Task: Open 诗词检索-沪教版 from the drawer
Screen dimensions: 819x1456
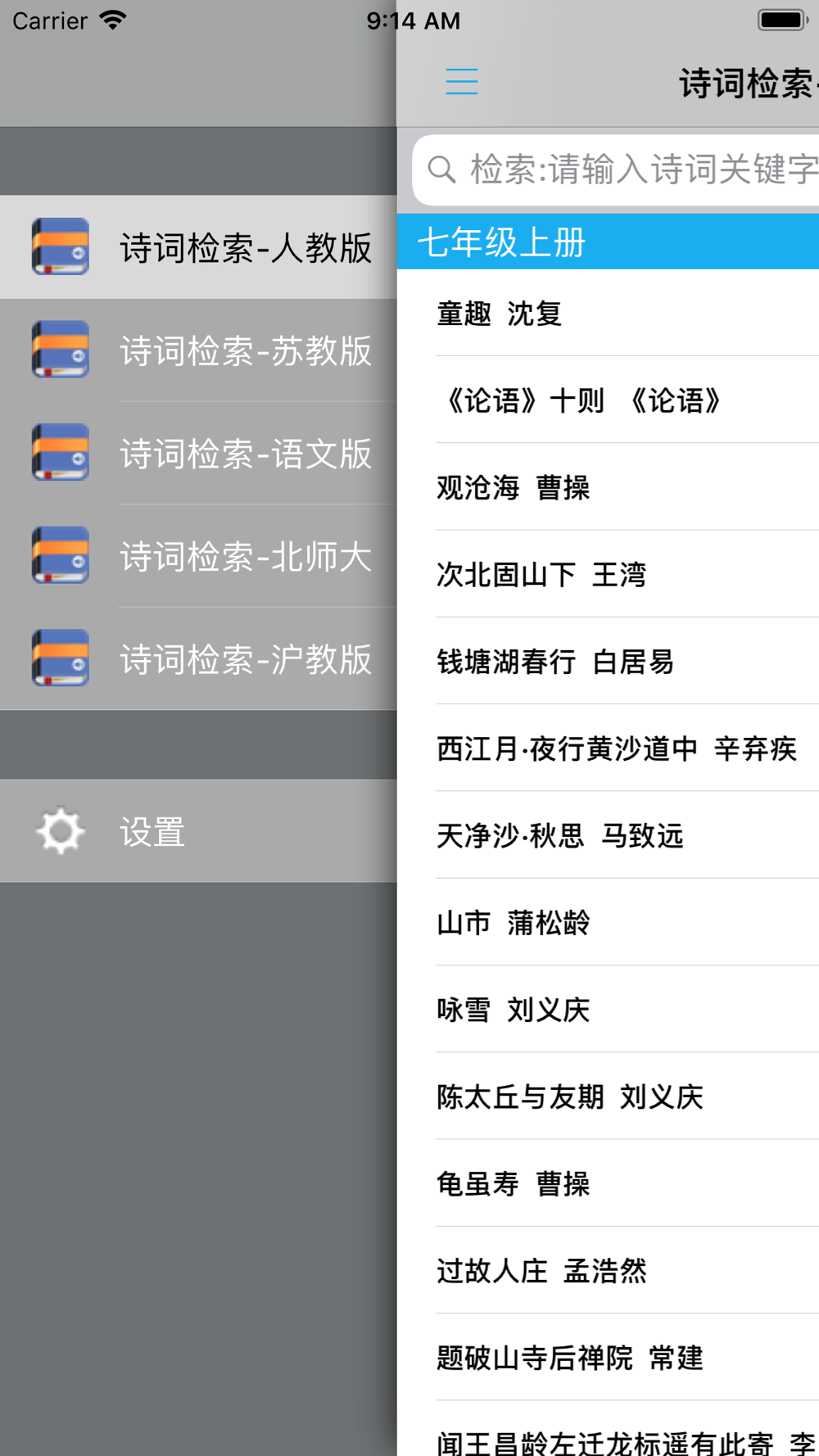Action: click(198, 658)
